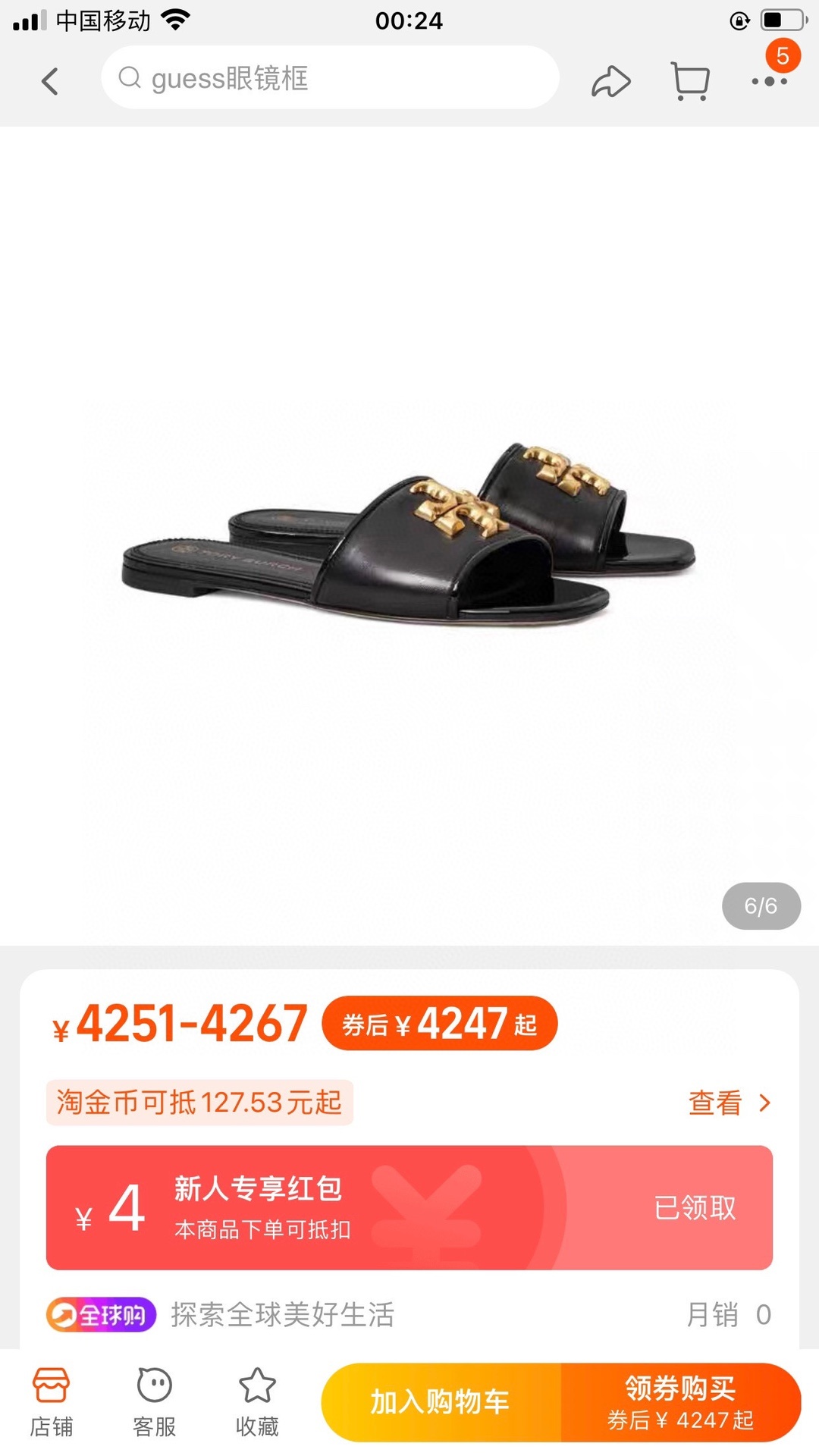Image resolution: width=819 pixels, height=1456 pixels.
Task: Tap the 券后¥4247起 price badge
Action: [440, 1023]
